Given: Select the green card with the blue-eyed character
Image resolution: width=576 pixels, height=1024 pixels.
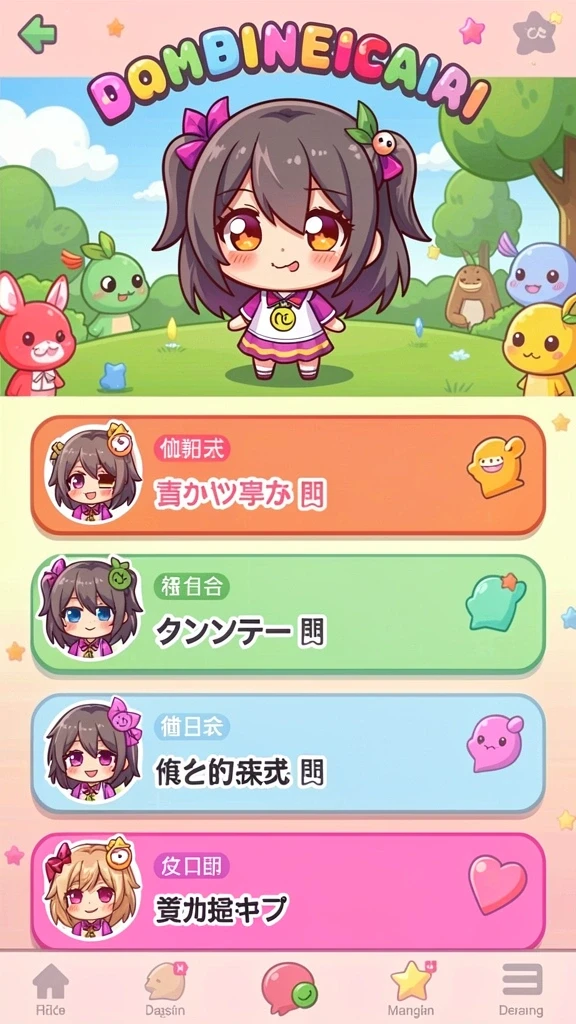Looking at the screenshot, I should click(288, 614).
